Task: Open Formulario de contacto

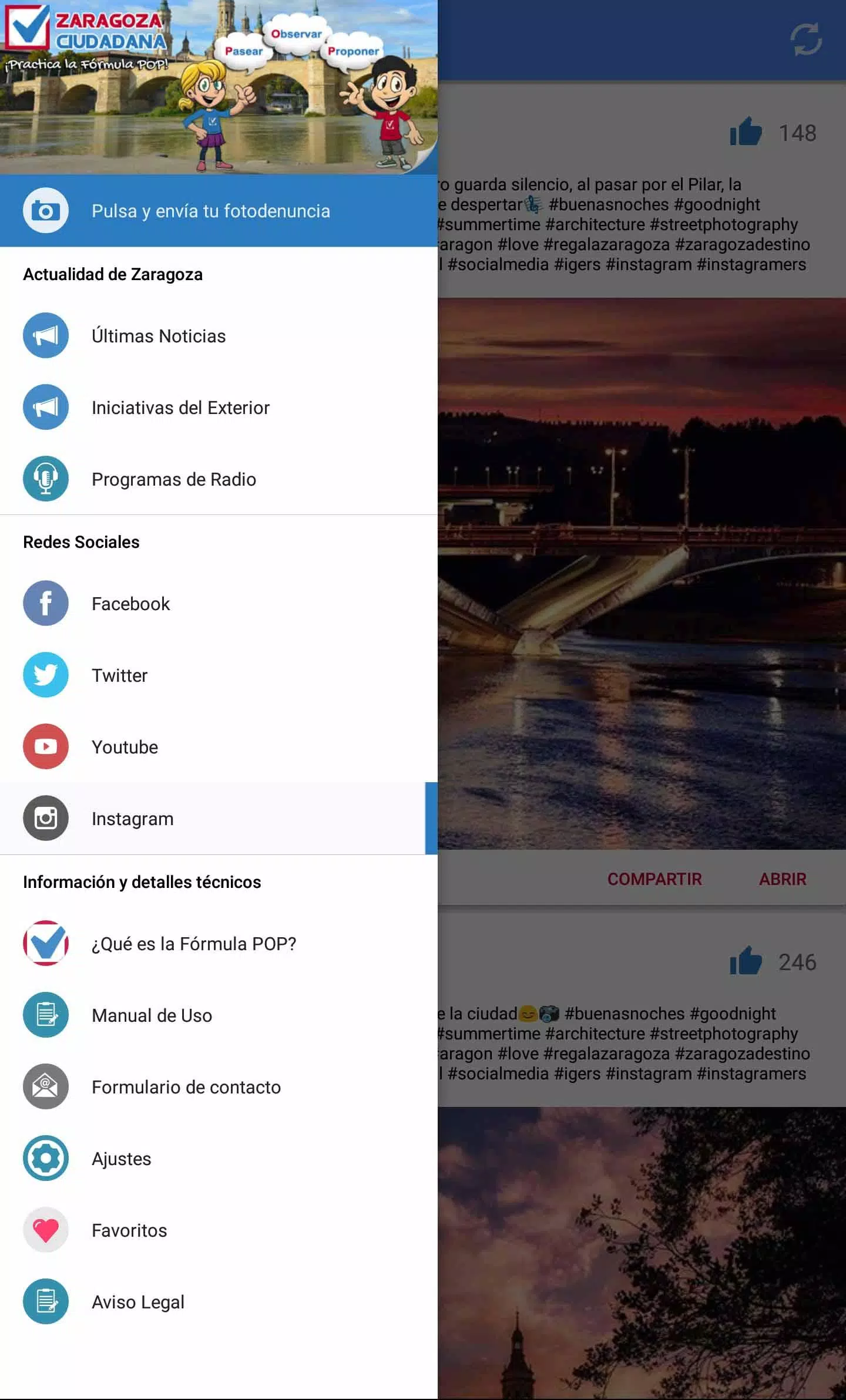Action: [x=186, y=1087]
